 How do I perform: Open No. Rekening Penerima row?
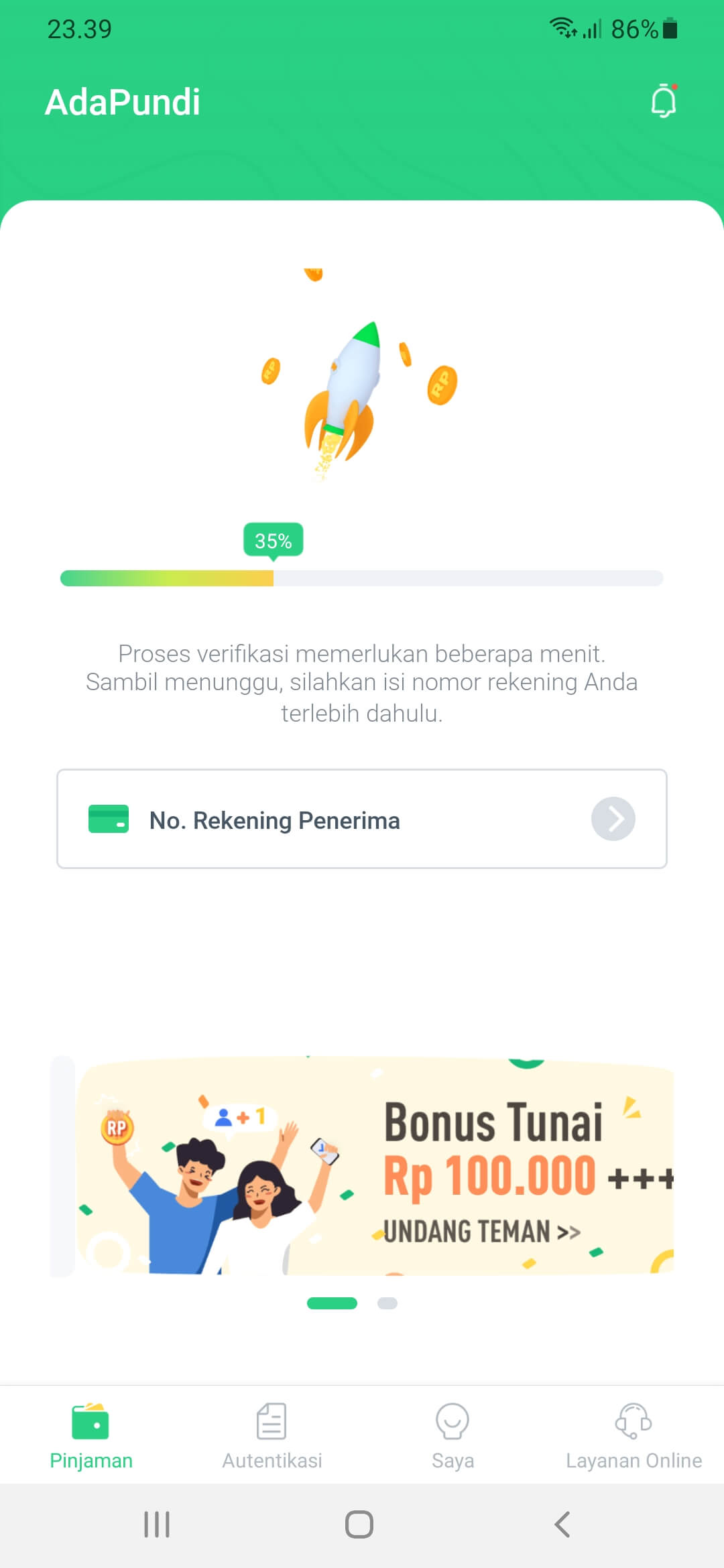pos(362,819)
